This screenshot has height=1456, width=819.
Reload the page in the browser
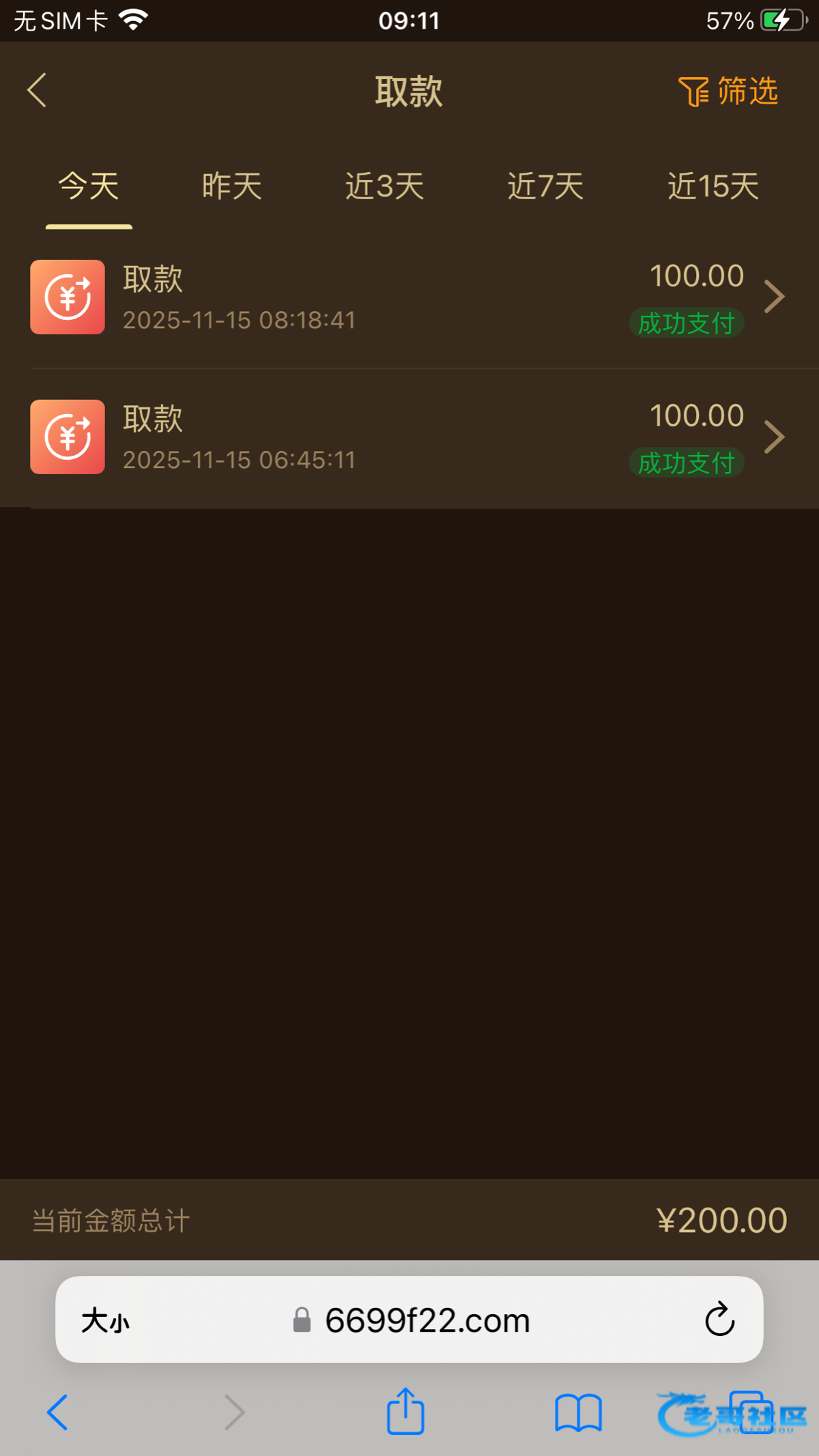[719, 1320]
